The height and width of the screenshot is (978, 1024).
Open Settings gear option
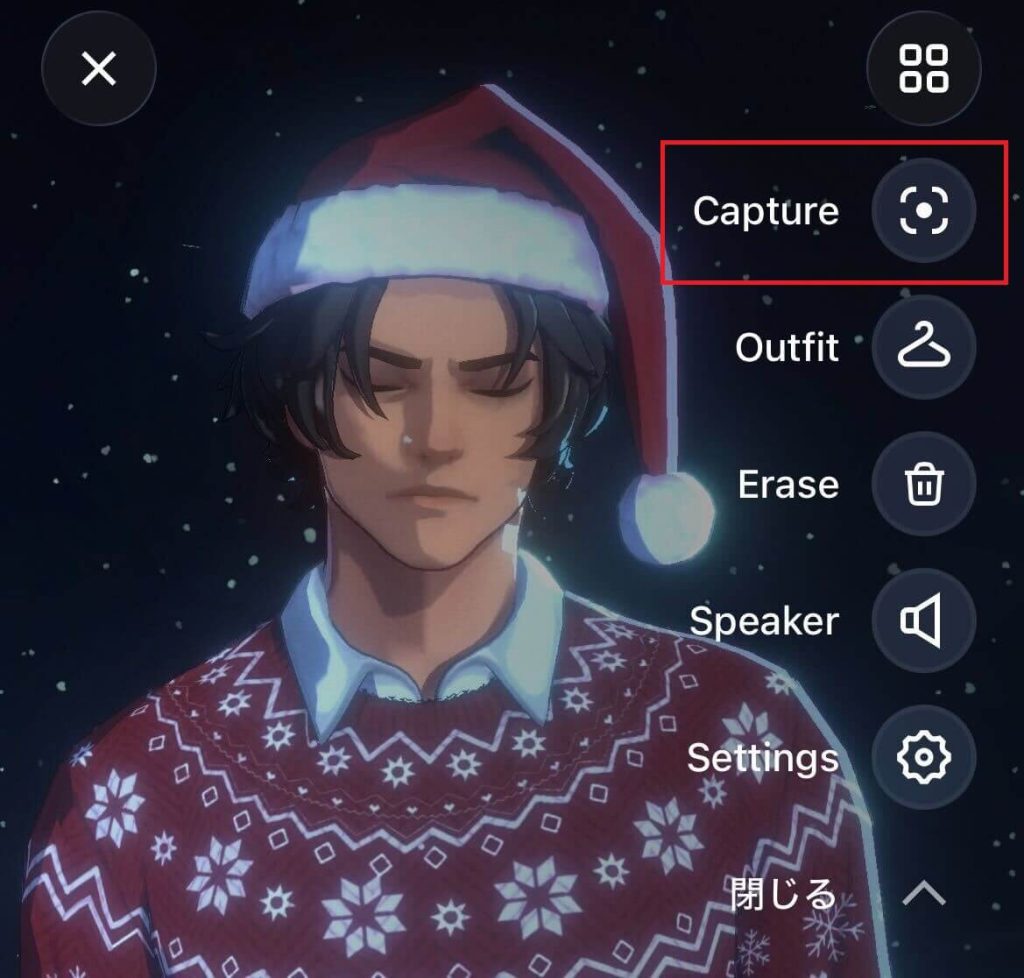coord(923,757)
